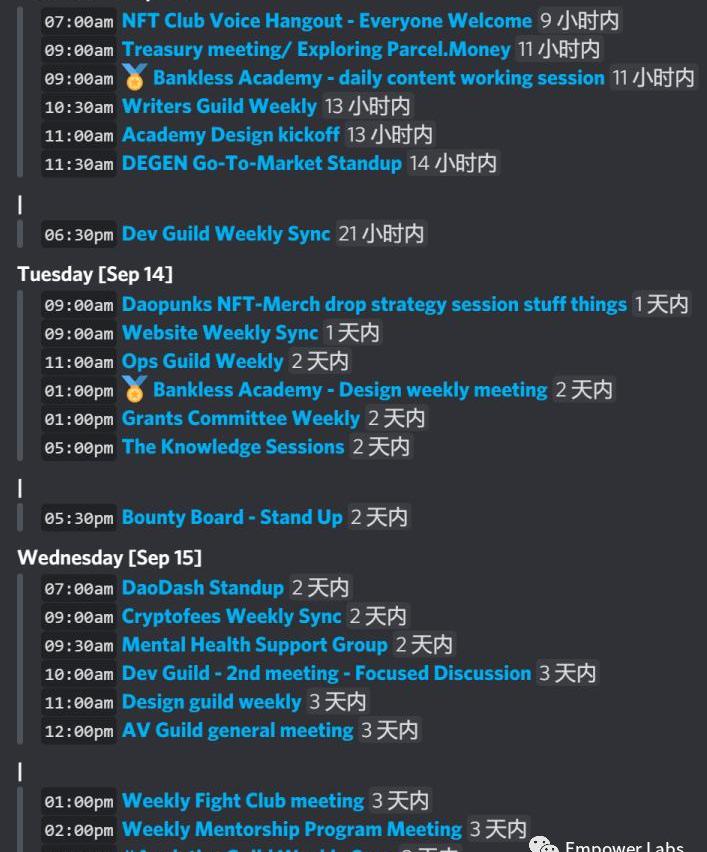The image size is (707, 852).
Task: Open Ops Guild Weekly link
Action: 202,361
